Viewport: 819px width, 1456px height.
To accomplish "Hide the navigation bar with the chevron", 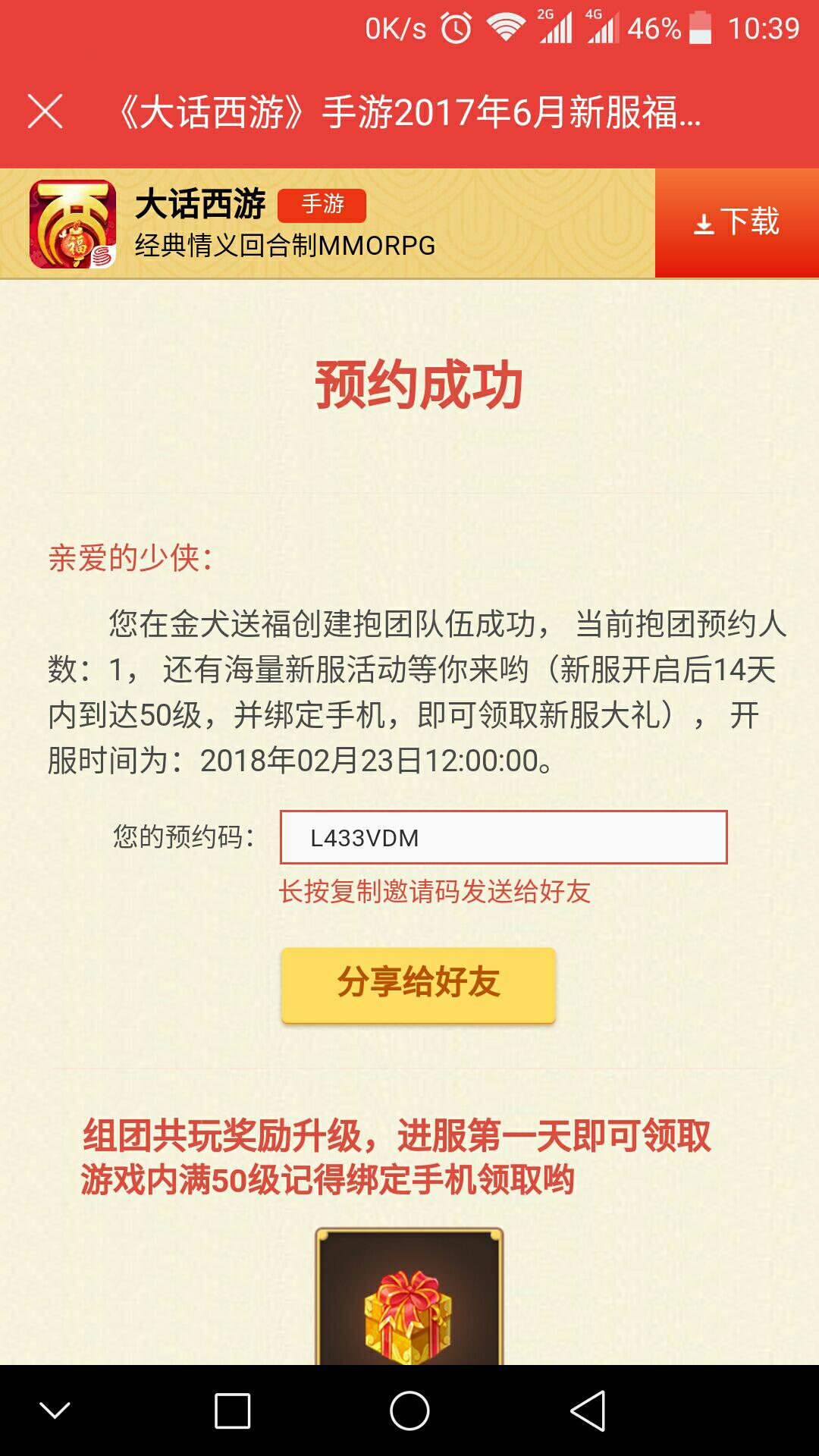I will click(55, 1411).
